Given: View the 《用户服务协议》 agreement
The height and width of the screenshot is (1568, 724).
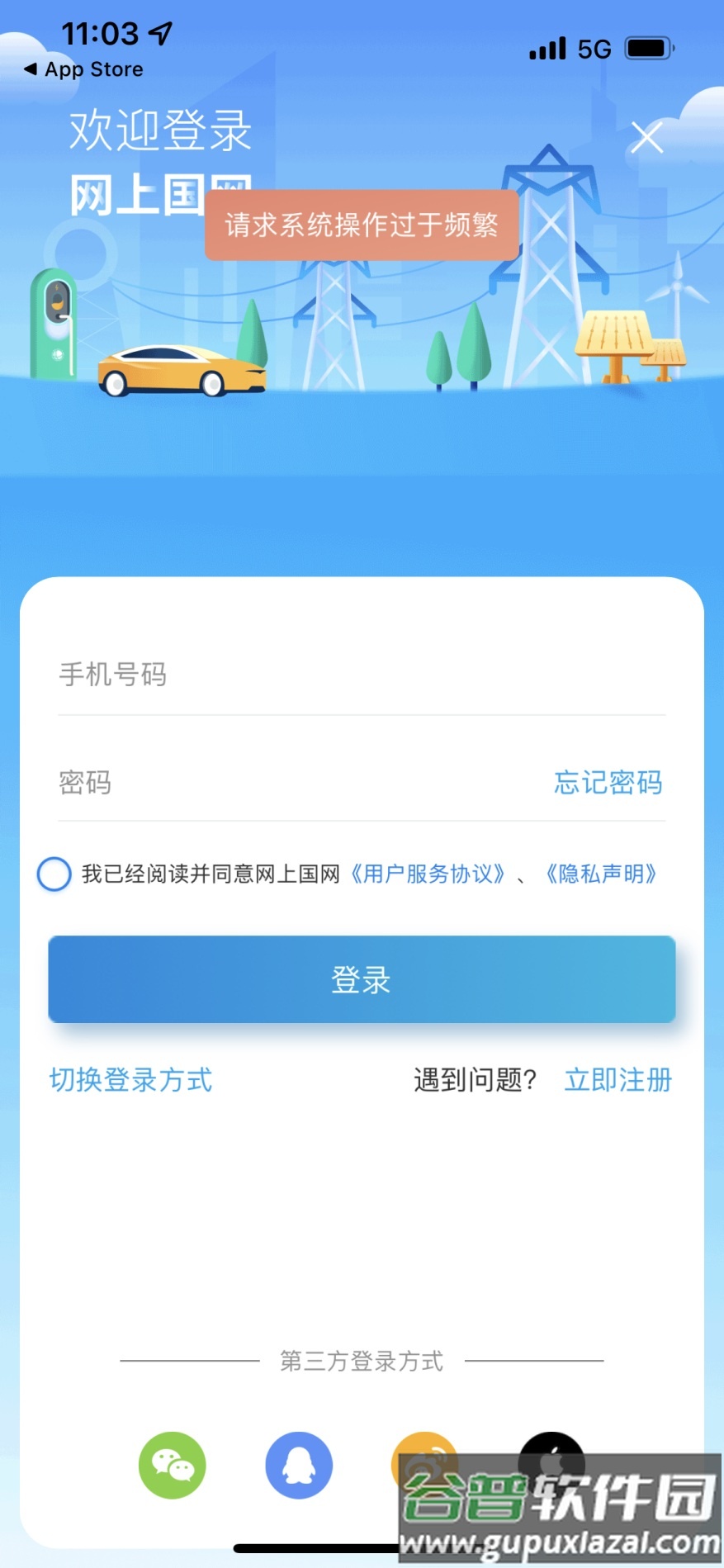Looking at the screenshot, I should (x=428, y=874).
